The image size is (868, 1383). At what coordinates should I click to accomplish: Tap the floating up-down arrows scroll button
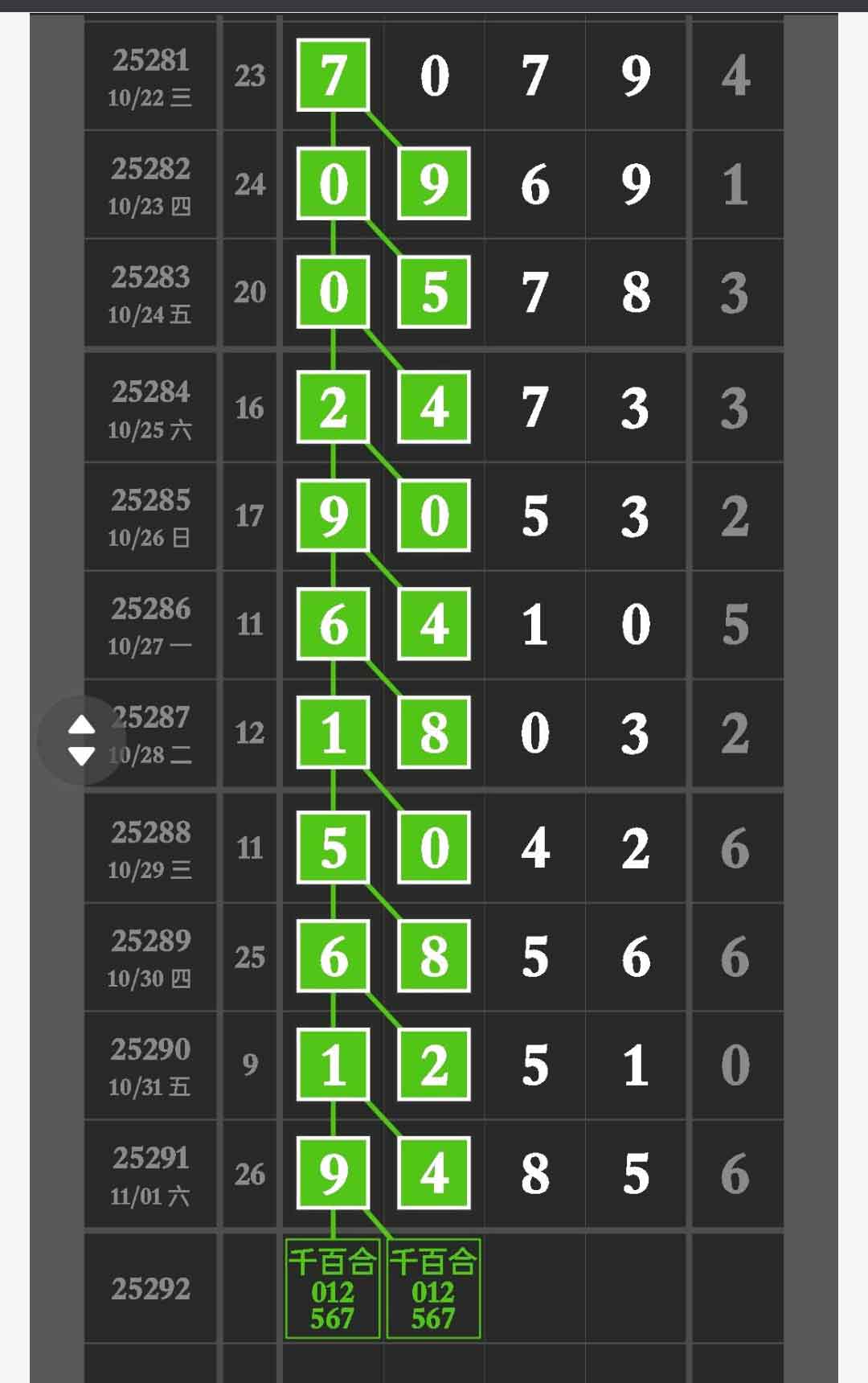pyautogui.click(x=81, y=740)
